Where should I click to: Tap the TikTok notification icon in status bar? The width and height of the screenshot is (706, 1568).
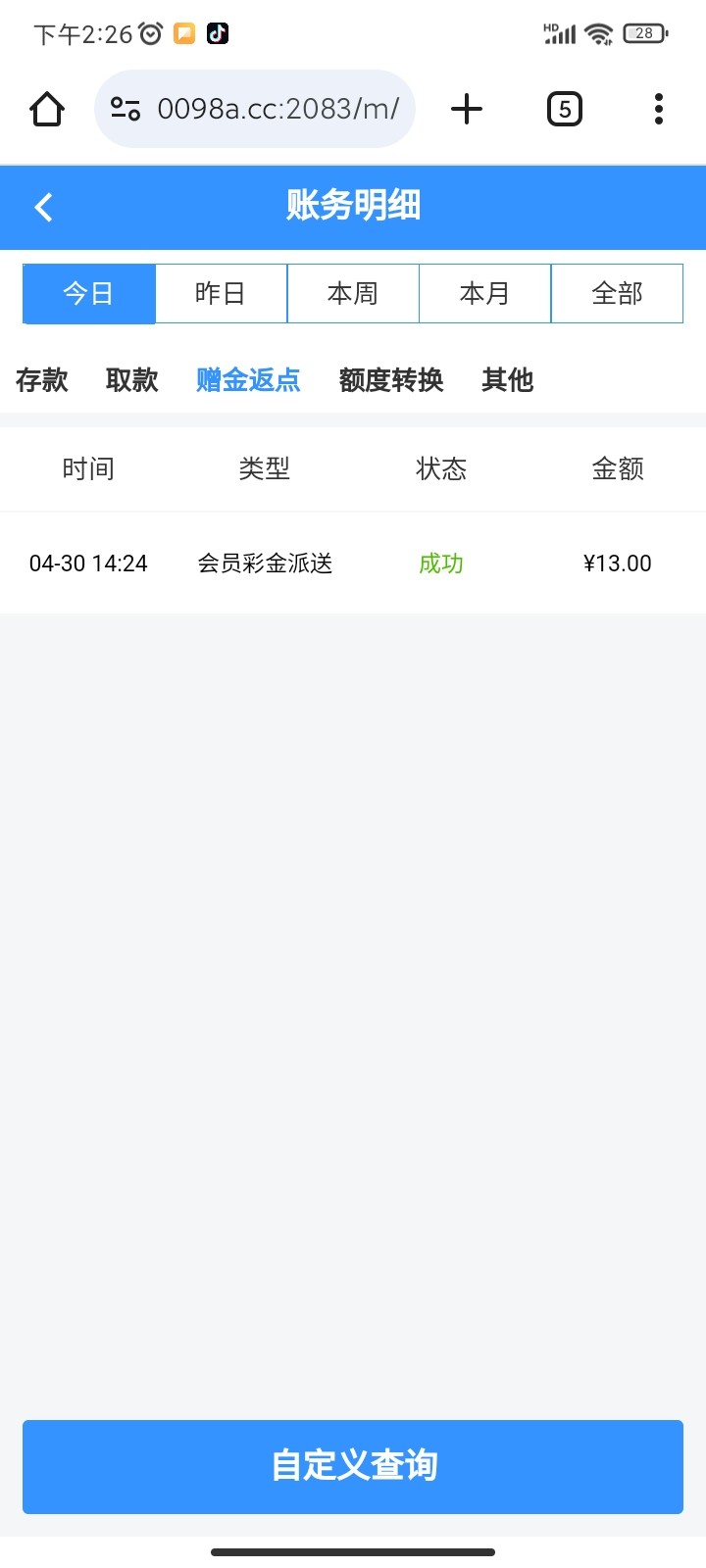[218, 32]
